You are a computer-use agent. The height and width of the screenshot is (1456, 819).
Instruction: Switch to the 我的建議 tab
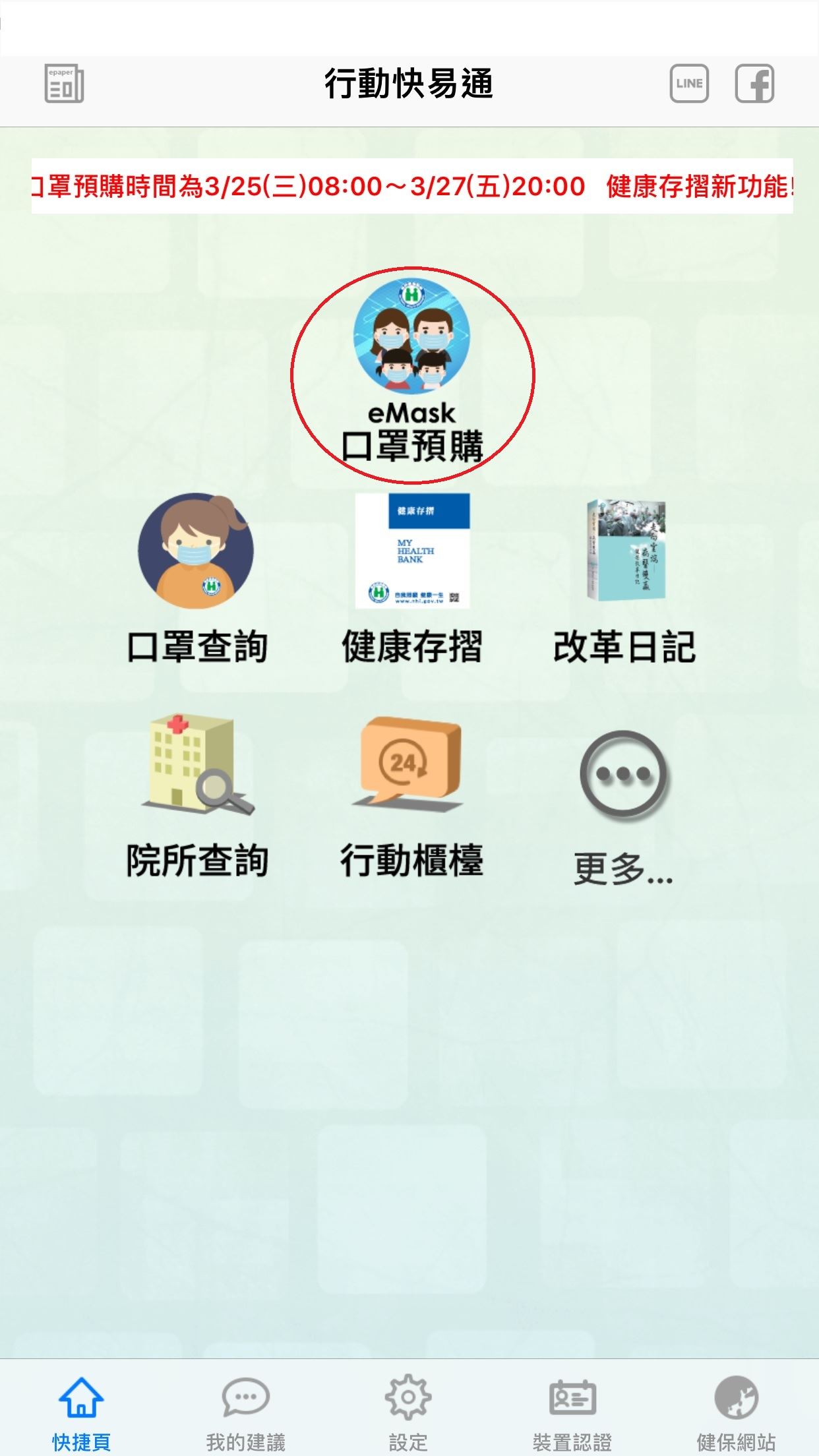245,1412
